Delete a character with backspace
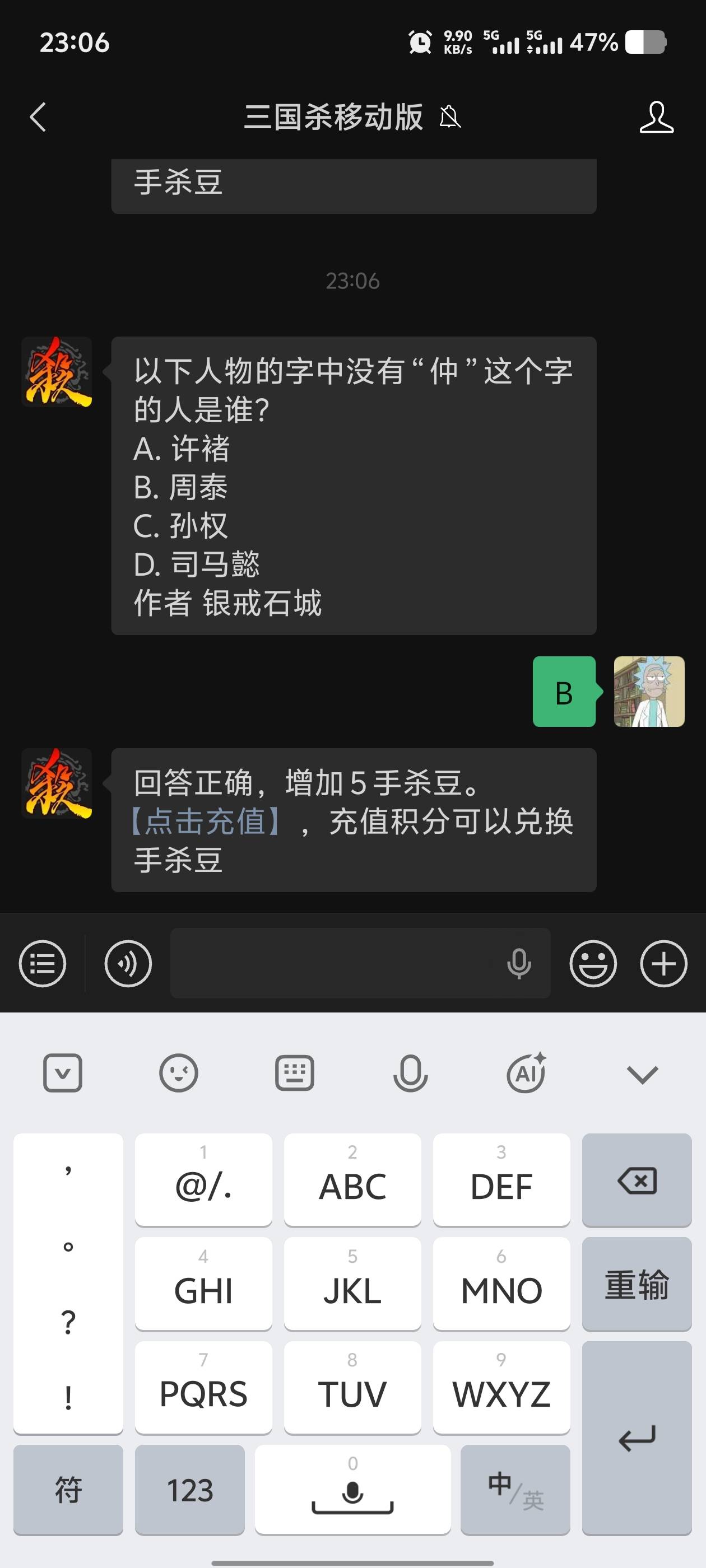Image resolution: width=706 pixels, height=1568 pixels. tap(637, 1180)
